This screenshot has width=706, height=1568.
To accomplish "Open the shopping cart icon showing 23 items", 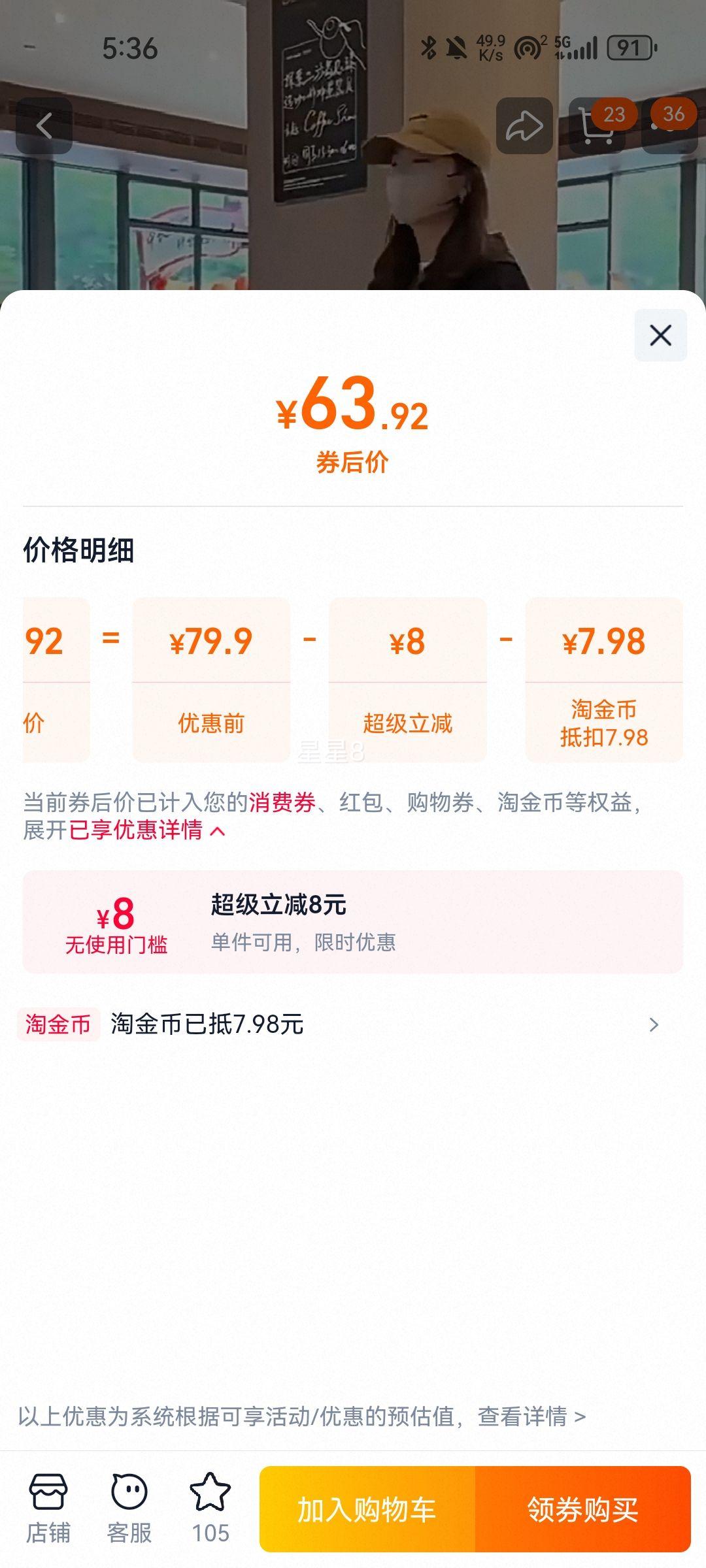I will pyautogui.click(x=598, y=124).
